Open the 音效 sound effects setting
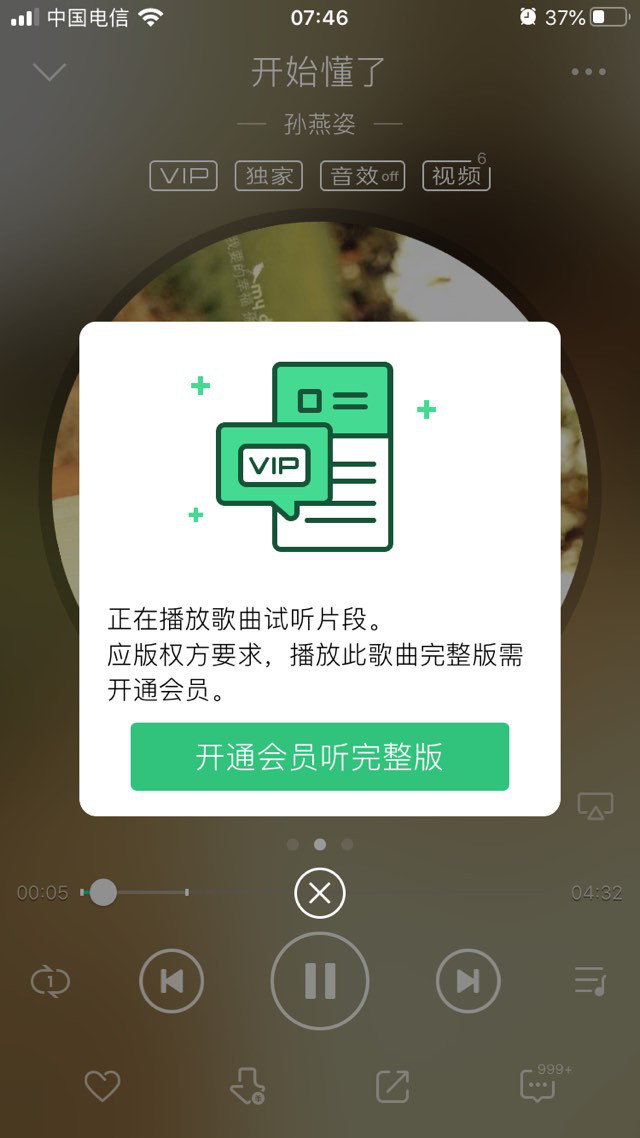 (x=364, y=176)
